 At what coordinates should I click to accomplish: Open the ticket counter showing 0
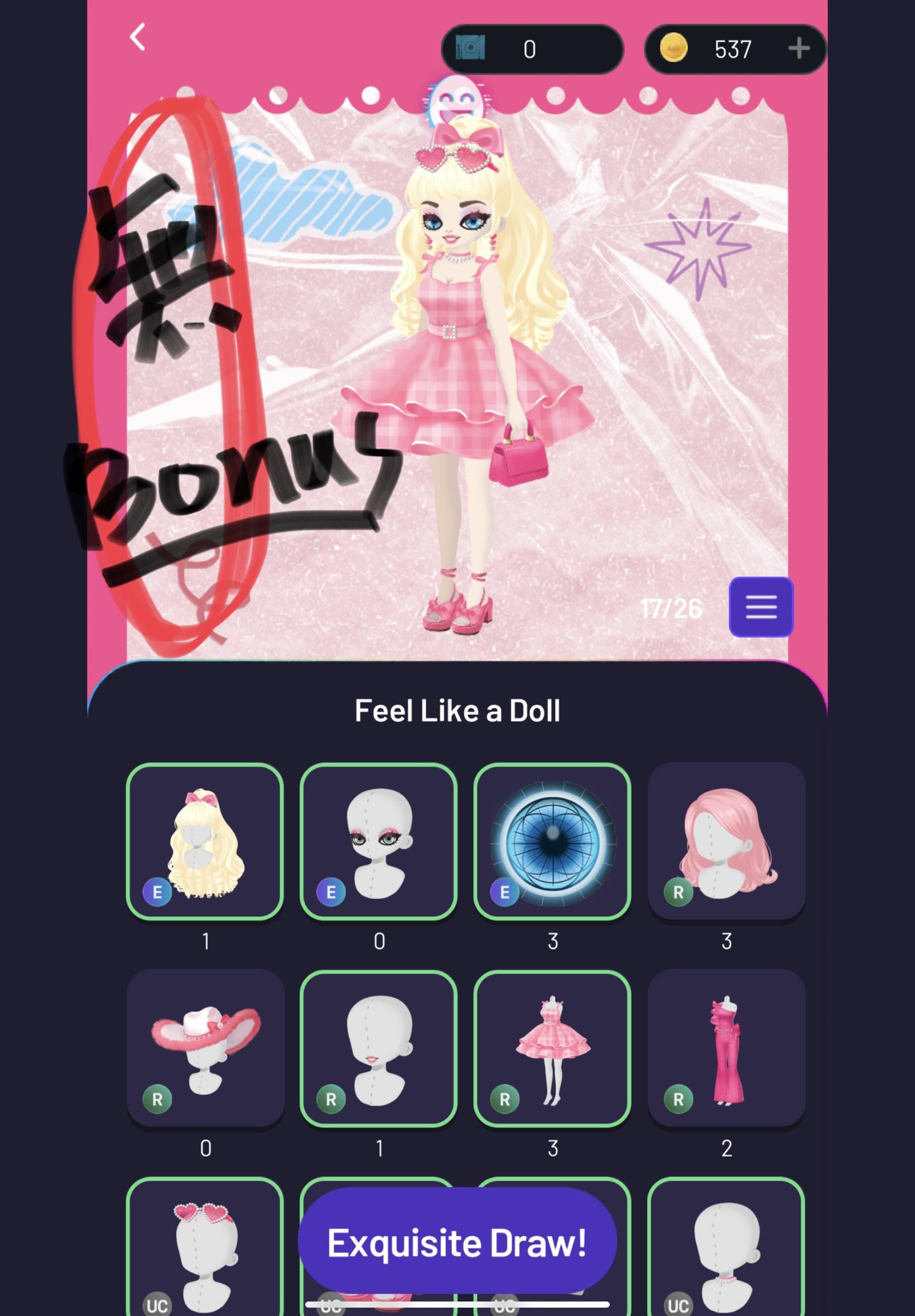[532, 49]
